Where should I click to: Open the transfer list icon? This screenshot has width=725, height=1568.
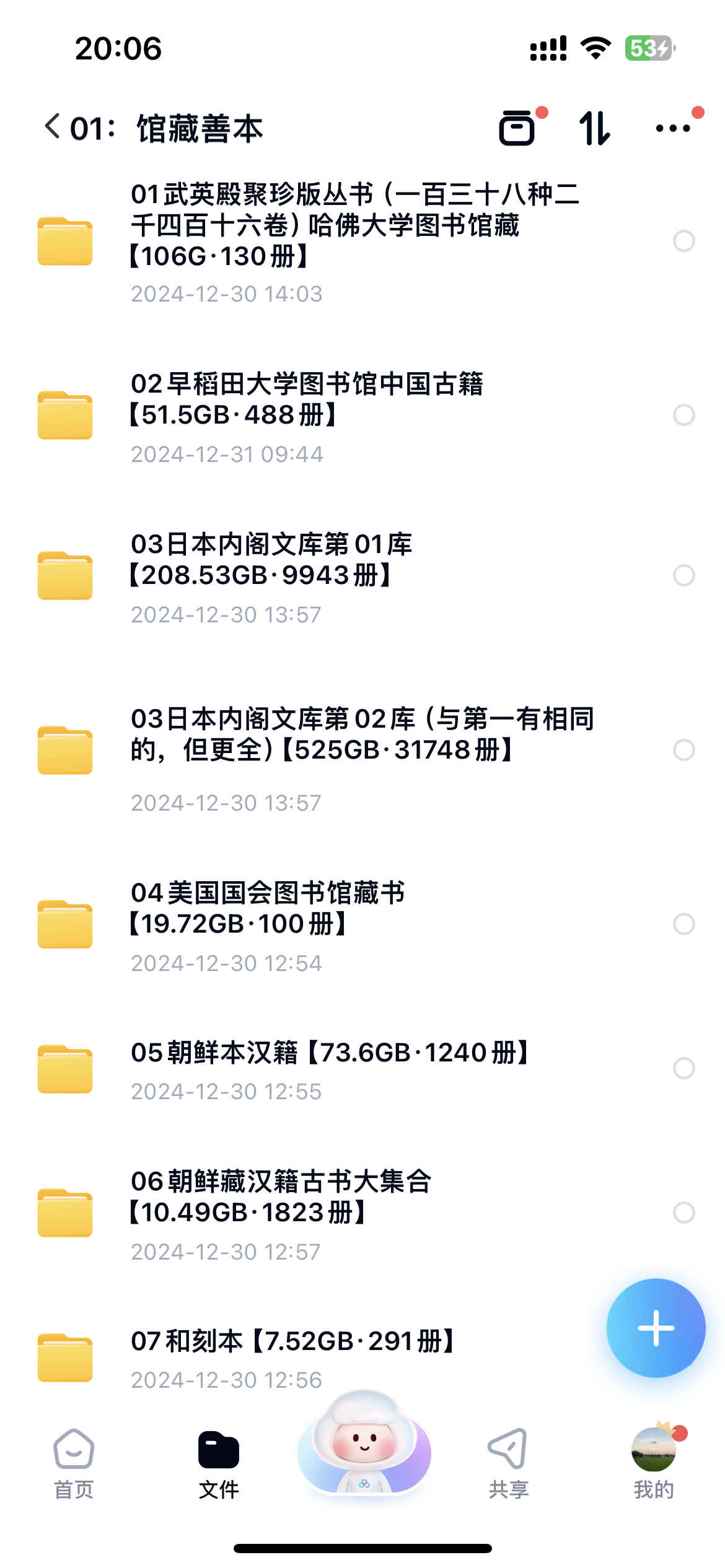(518, 128)
